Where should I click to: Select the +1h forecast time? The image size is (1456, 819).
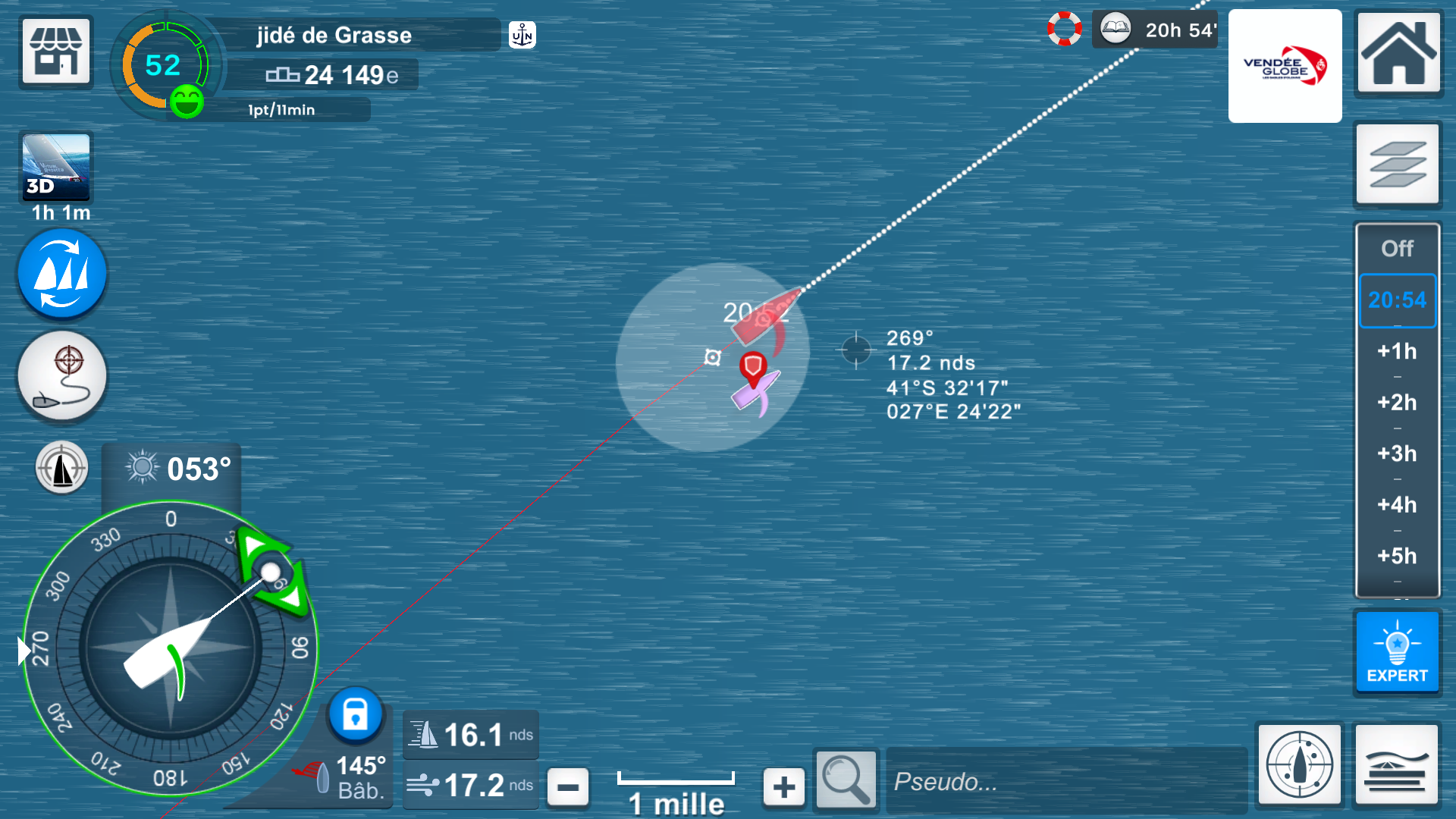[x=1397, y=352]
